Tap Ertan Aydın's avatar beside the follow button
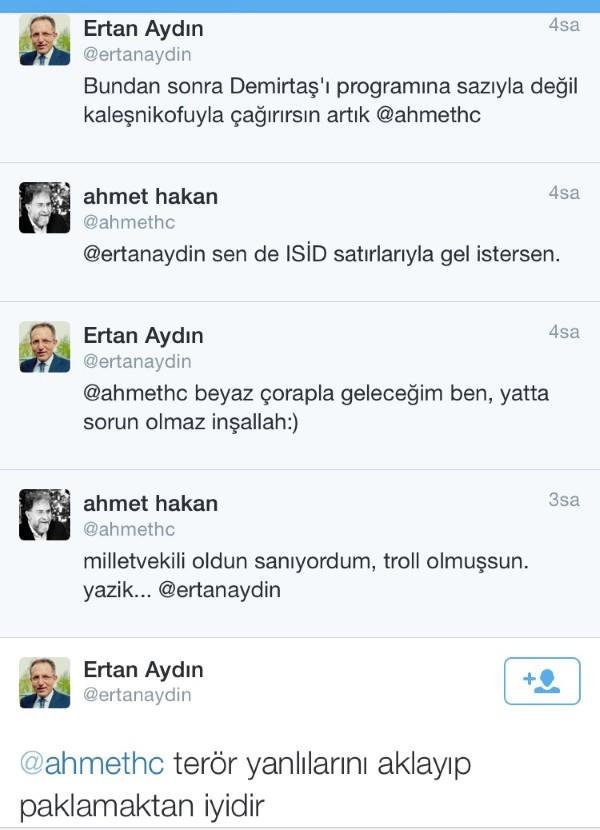 (x=45, y=682)
